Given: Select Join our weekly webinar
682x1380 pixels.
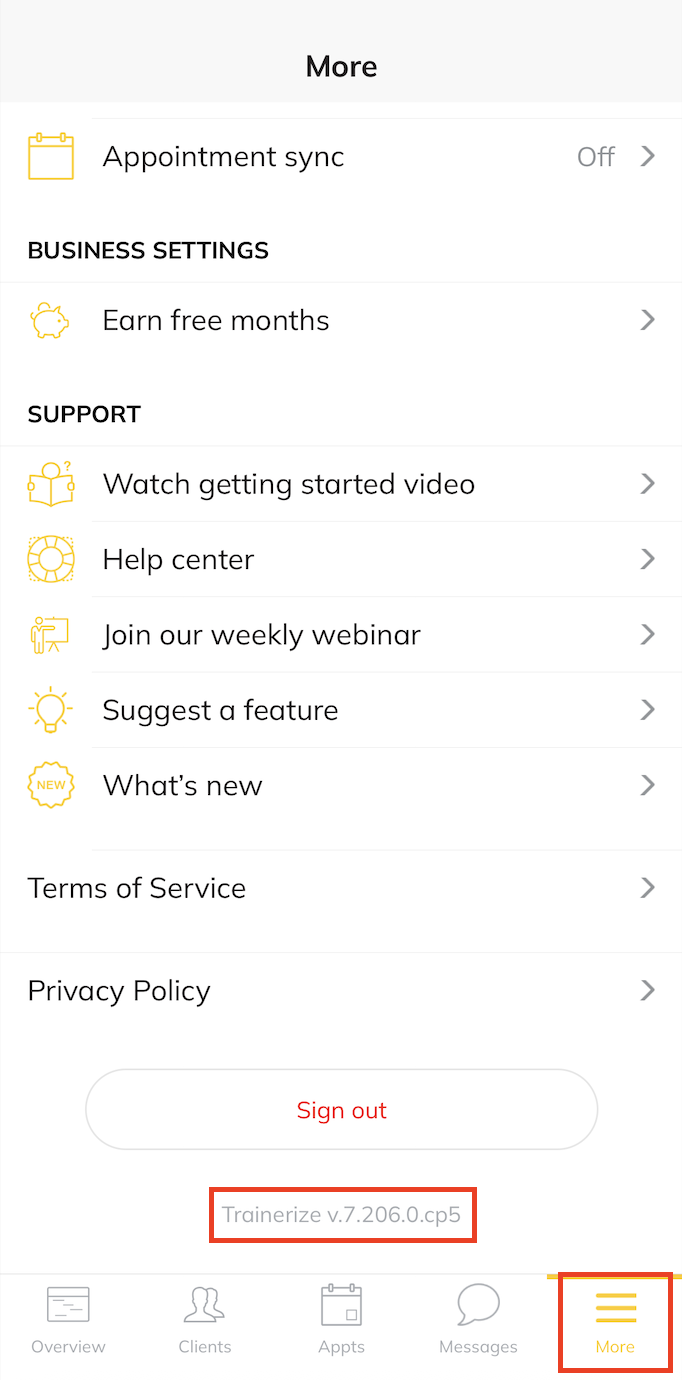Looking at the screenshot, I should pos(340,635).
